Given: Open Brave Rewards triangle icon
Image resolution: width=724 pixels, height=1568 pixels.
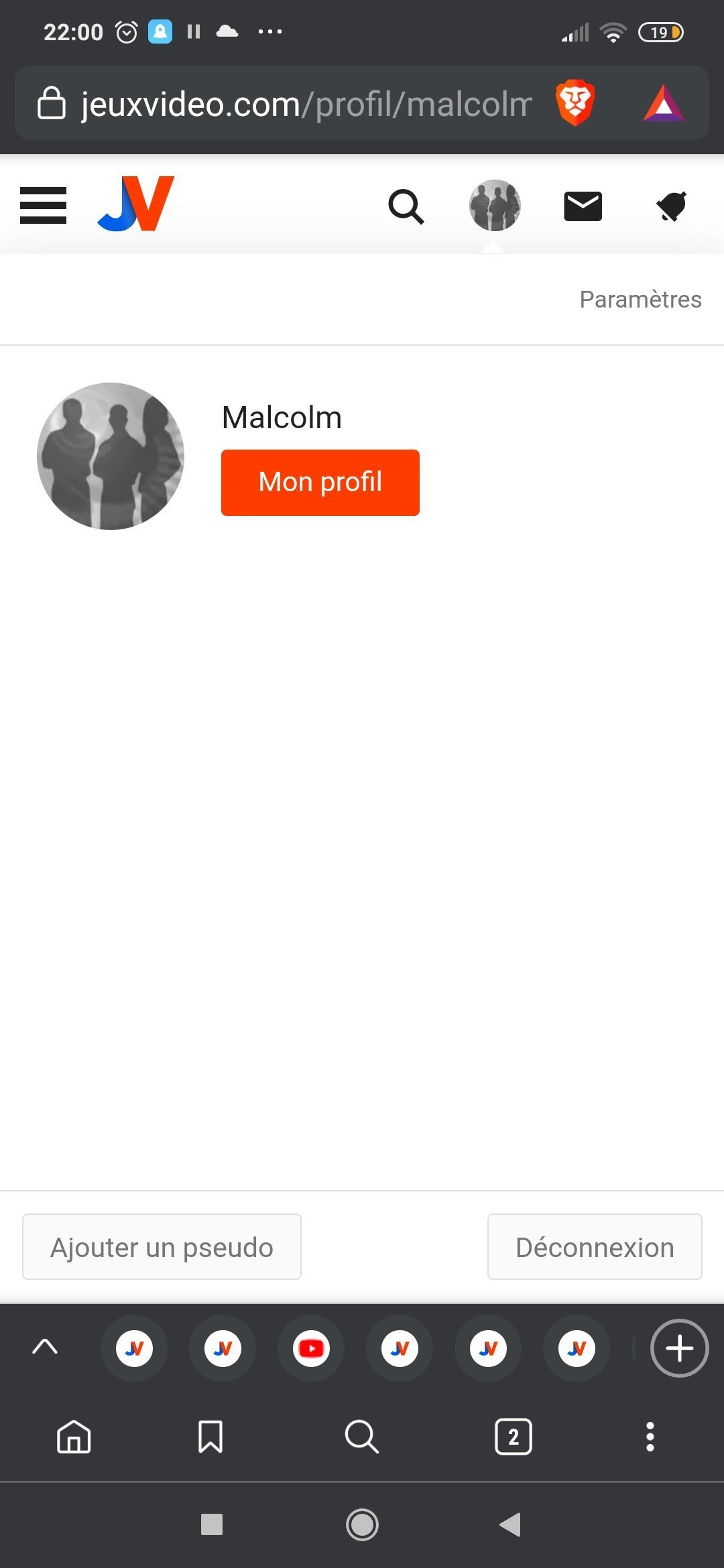Looking at the screenshot, I should 663,103.
